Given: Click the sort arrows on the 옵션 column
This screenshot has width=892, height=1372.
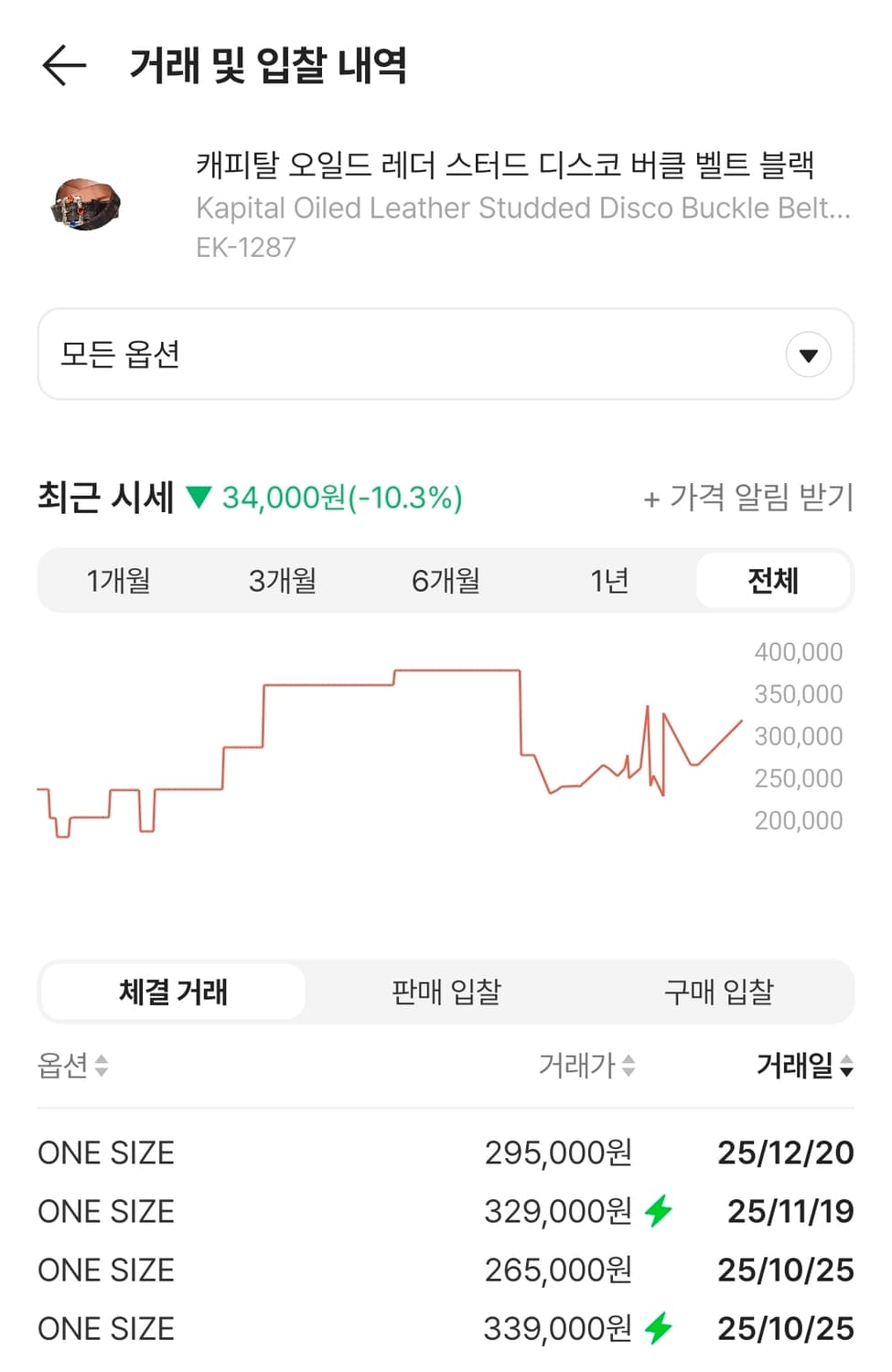Looking at the screenshot, I should click(103, 1066).
